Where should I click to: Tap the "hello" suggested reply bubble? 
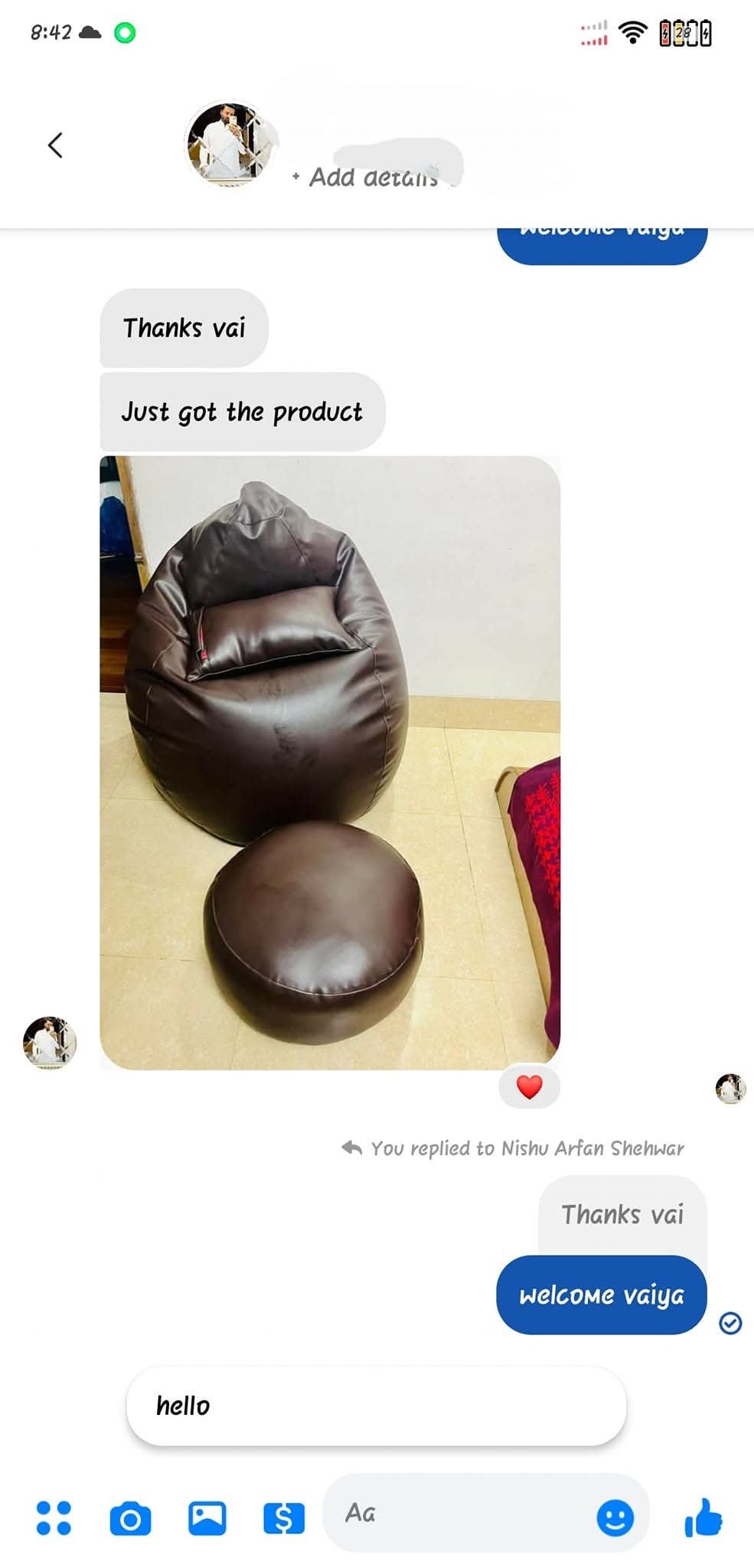pyautogui.click(x=376, y=1406)
